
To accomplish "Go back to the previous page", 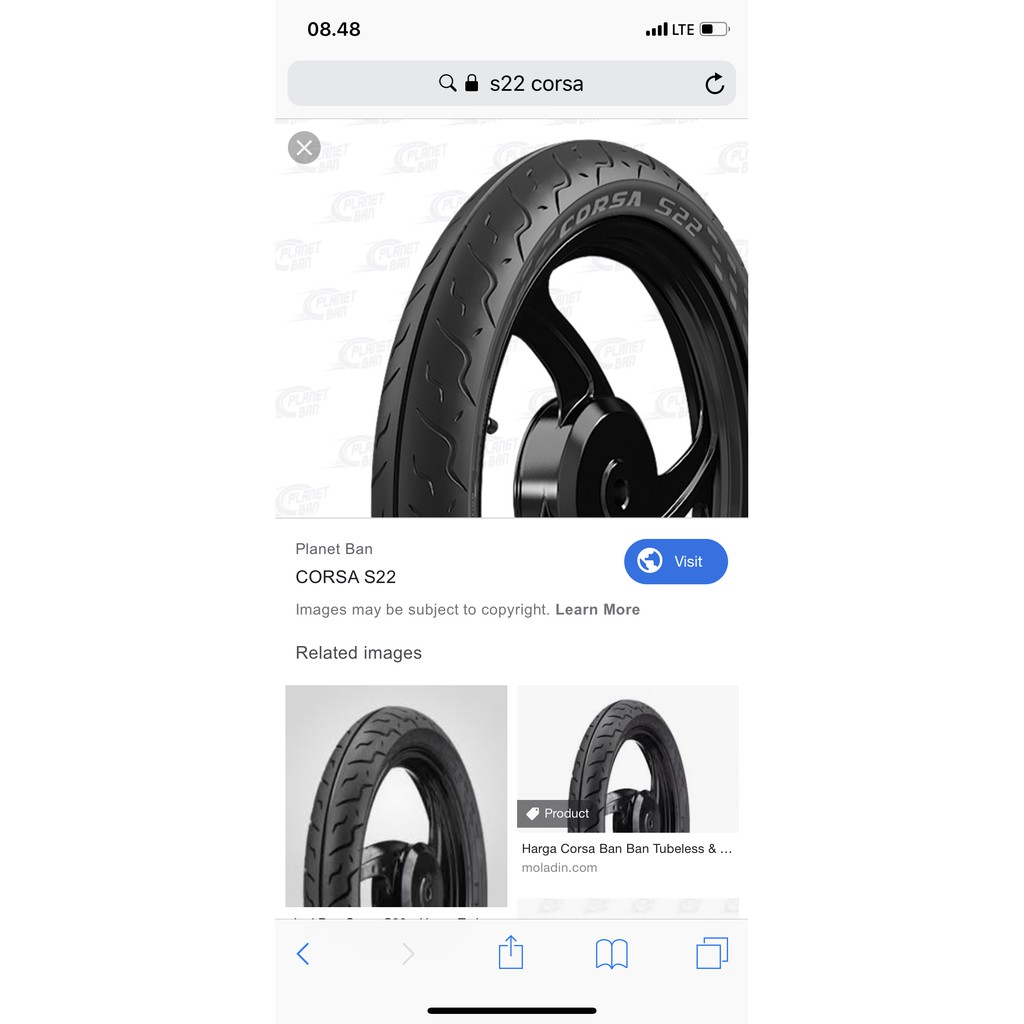I will pos(302,953).
